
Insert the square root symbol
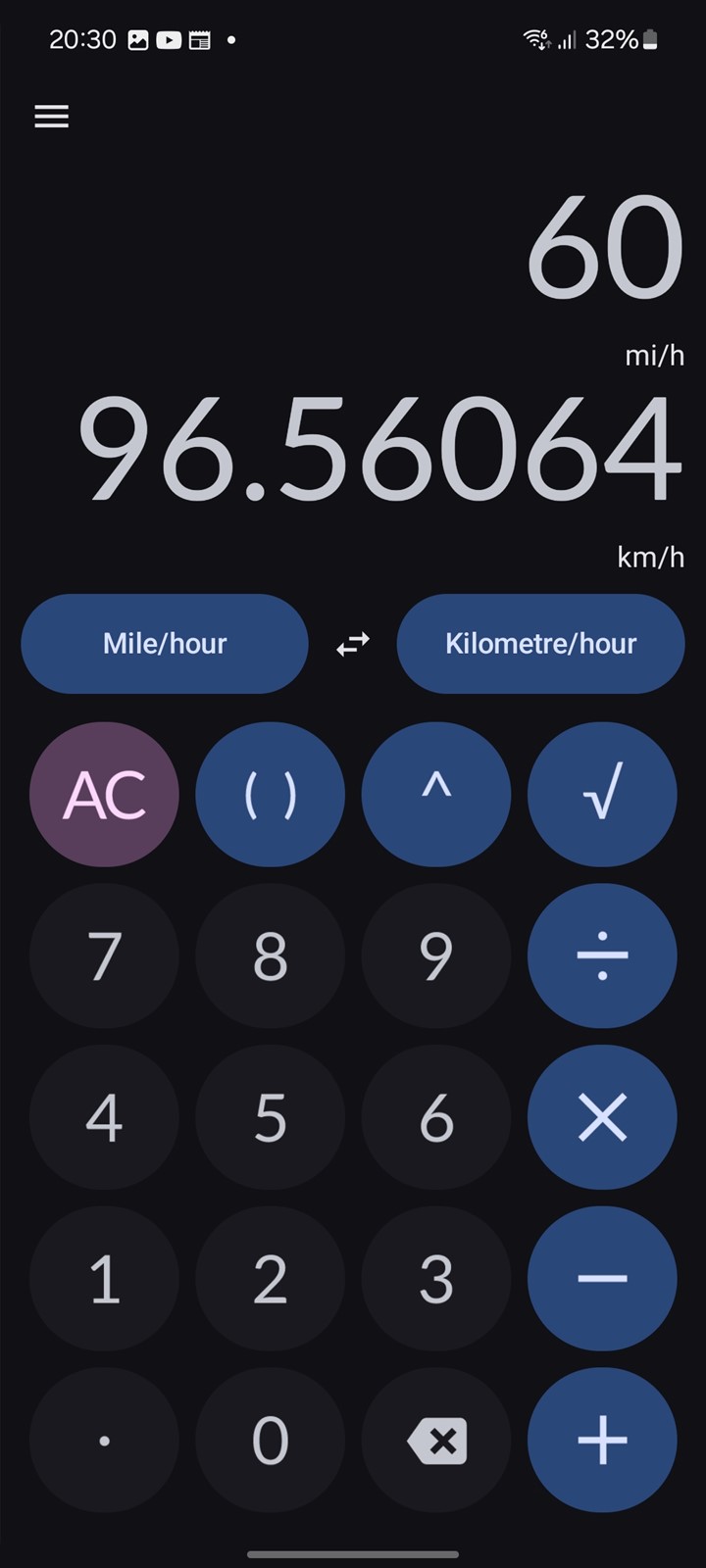pyautogui.click(x=602, y=795)
